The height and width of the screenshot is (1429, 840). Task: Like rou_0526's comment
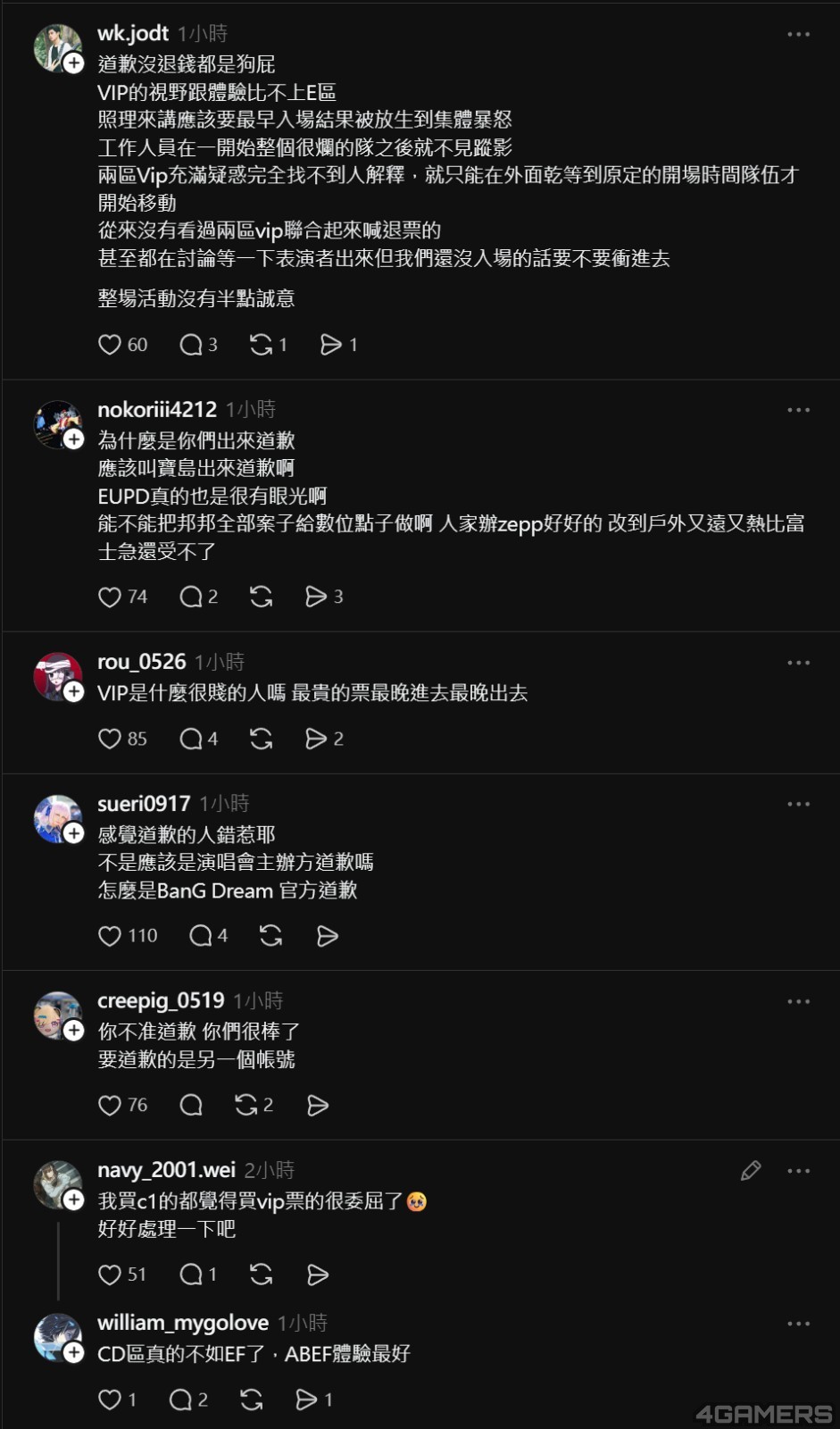pyautogui.click(x=110, y=739)
